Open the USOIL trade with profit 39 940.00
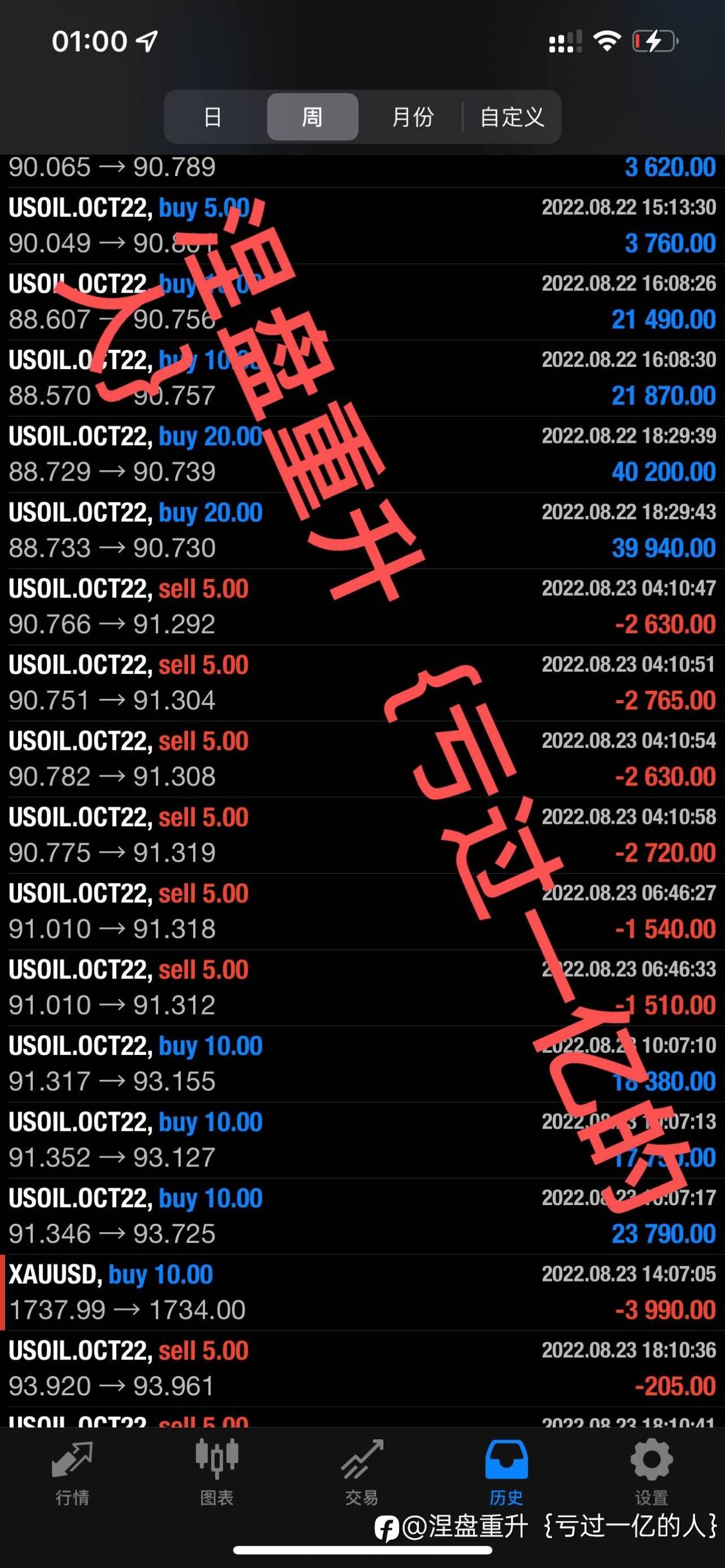 tap(362, 530)
